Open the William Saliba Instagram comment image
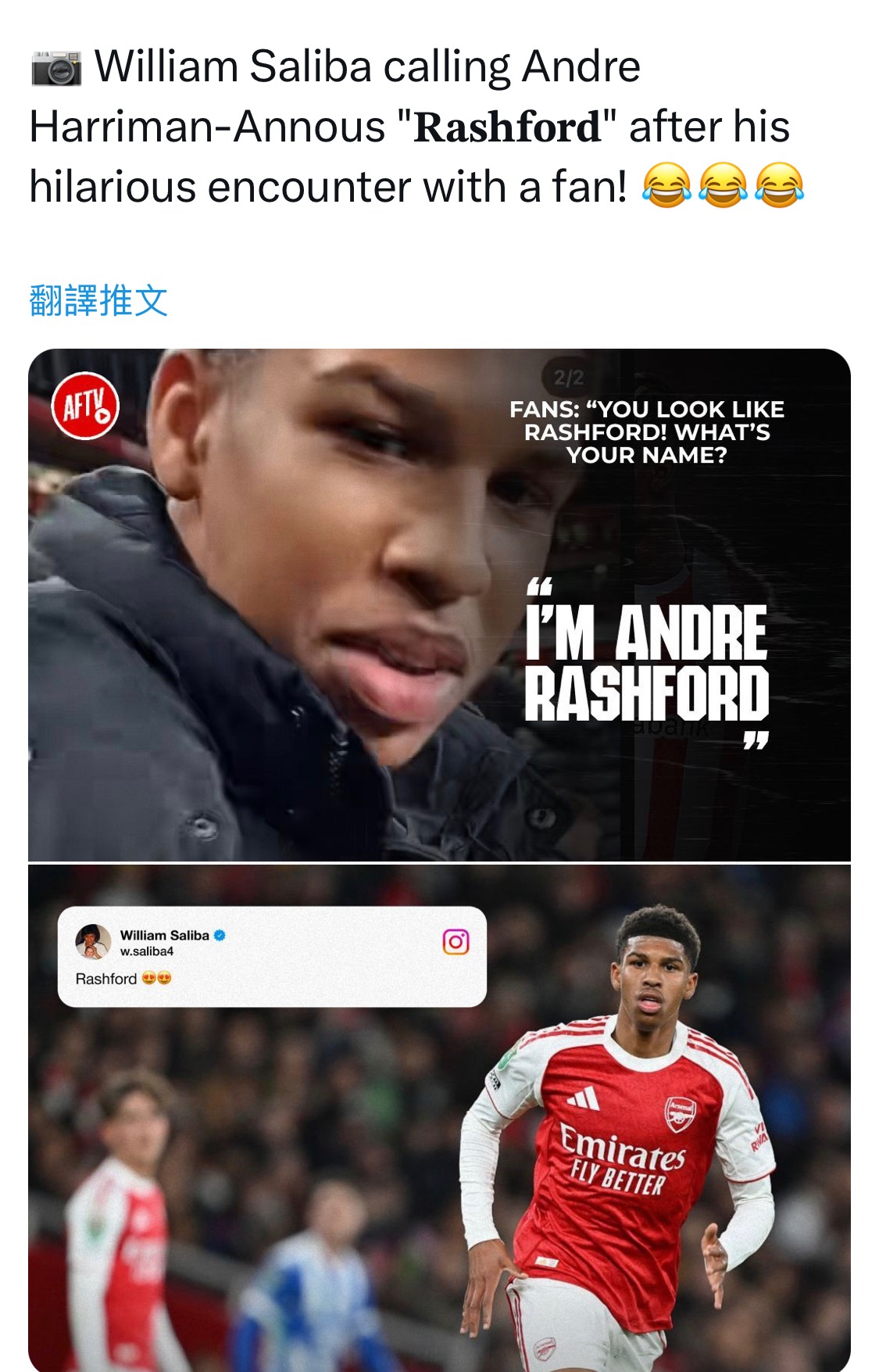The height and width of the screenshot is (1372, 879). pyautogui.click(x=439, y=1118)
